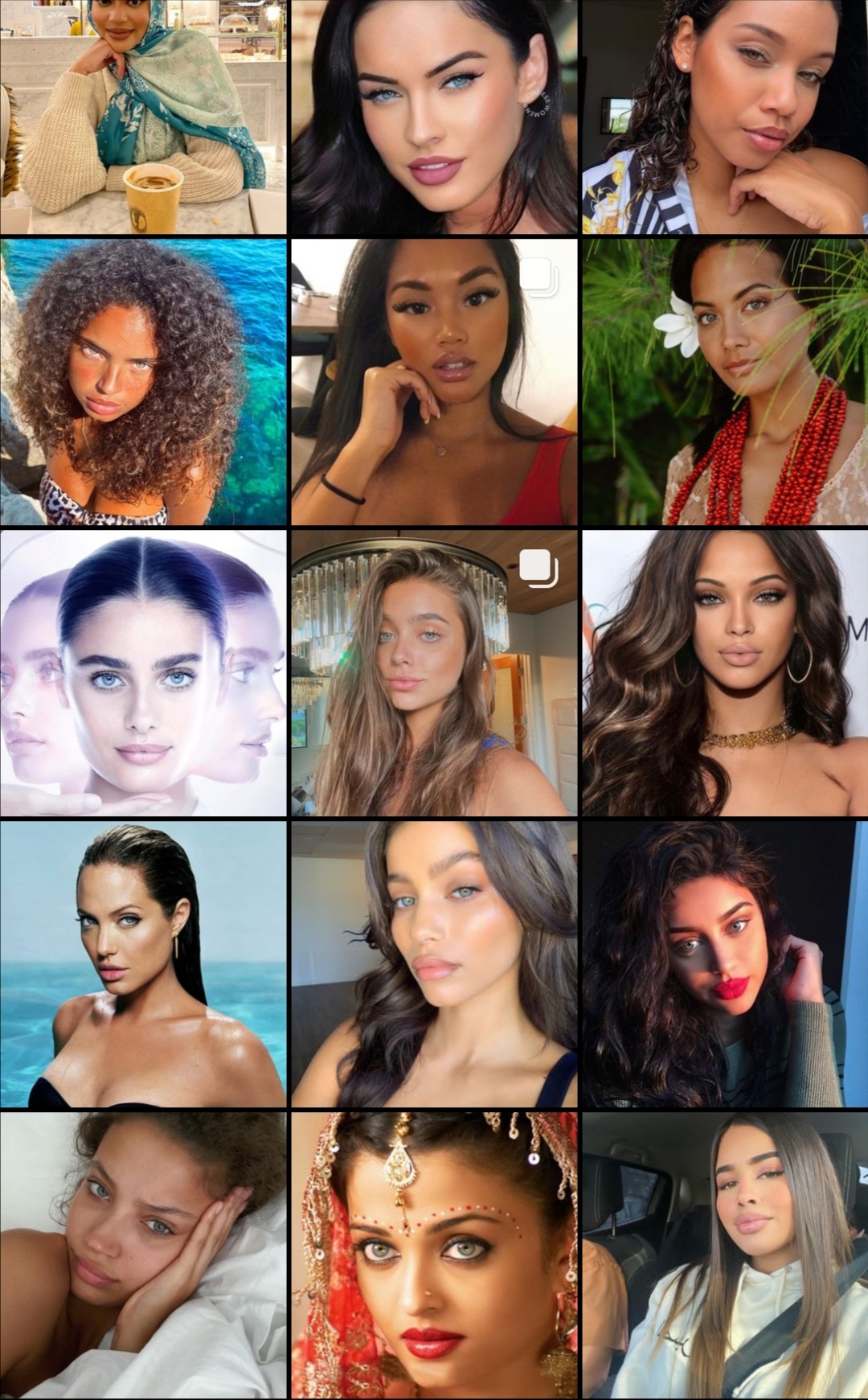Screen dimensions: 868x1400
Task: Open the post with gold hoop earrings and choker
Action: [x=725, y=673]
